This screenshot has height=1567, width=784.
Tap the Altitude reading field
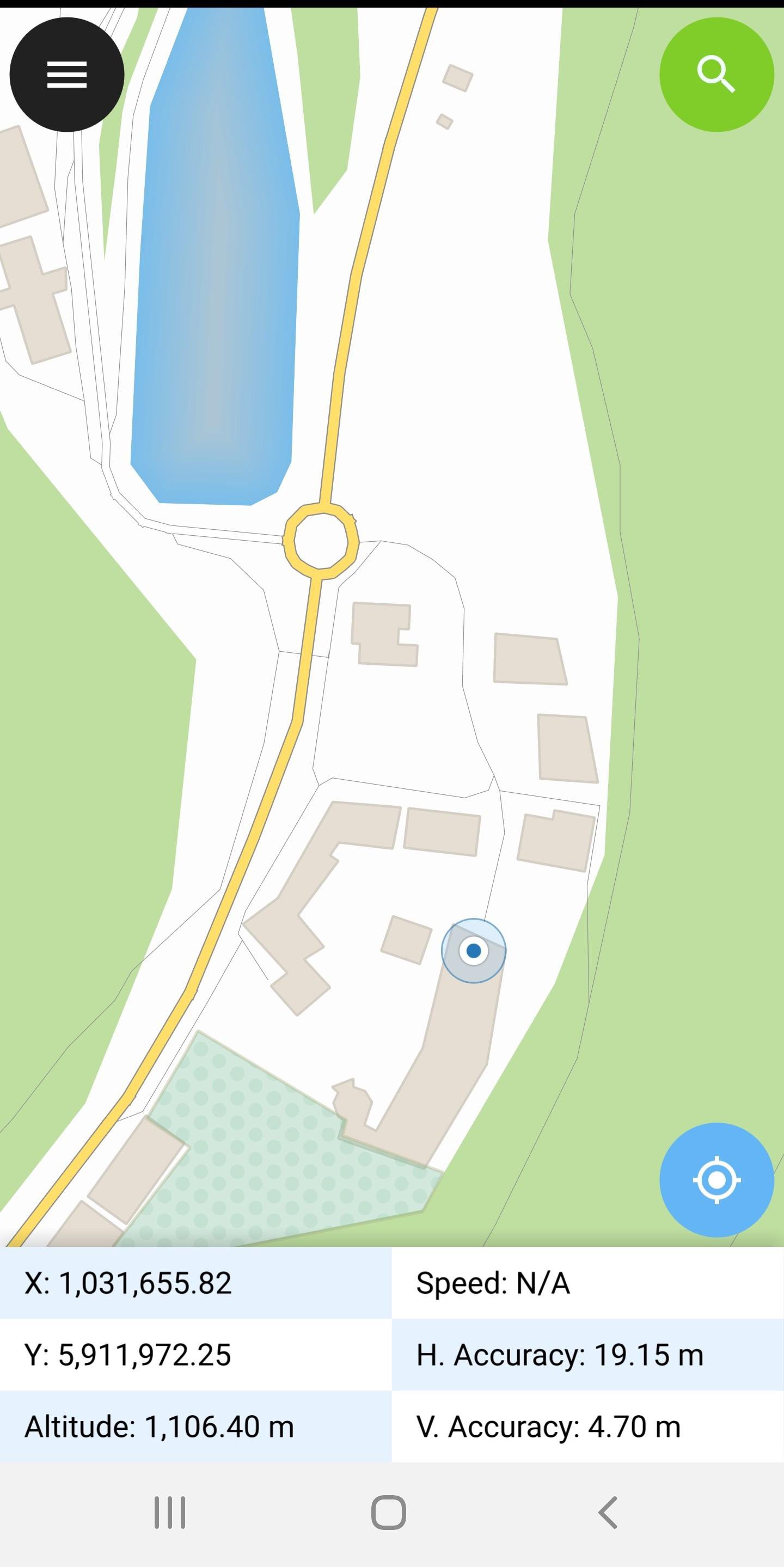160,1427
